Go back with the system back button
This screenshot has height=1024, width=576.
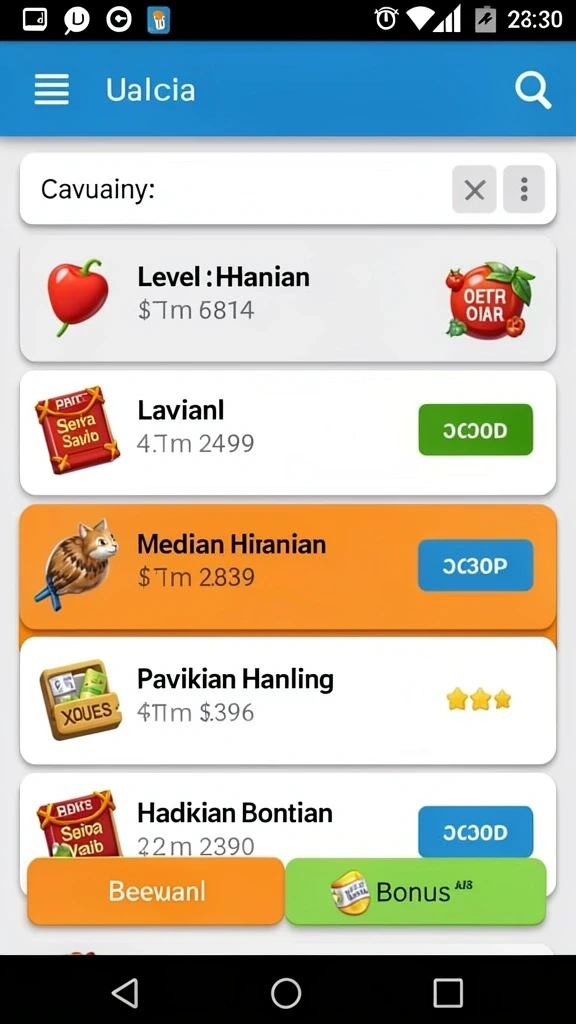point(125,993)
